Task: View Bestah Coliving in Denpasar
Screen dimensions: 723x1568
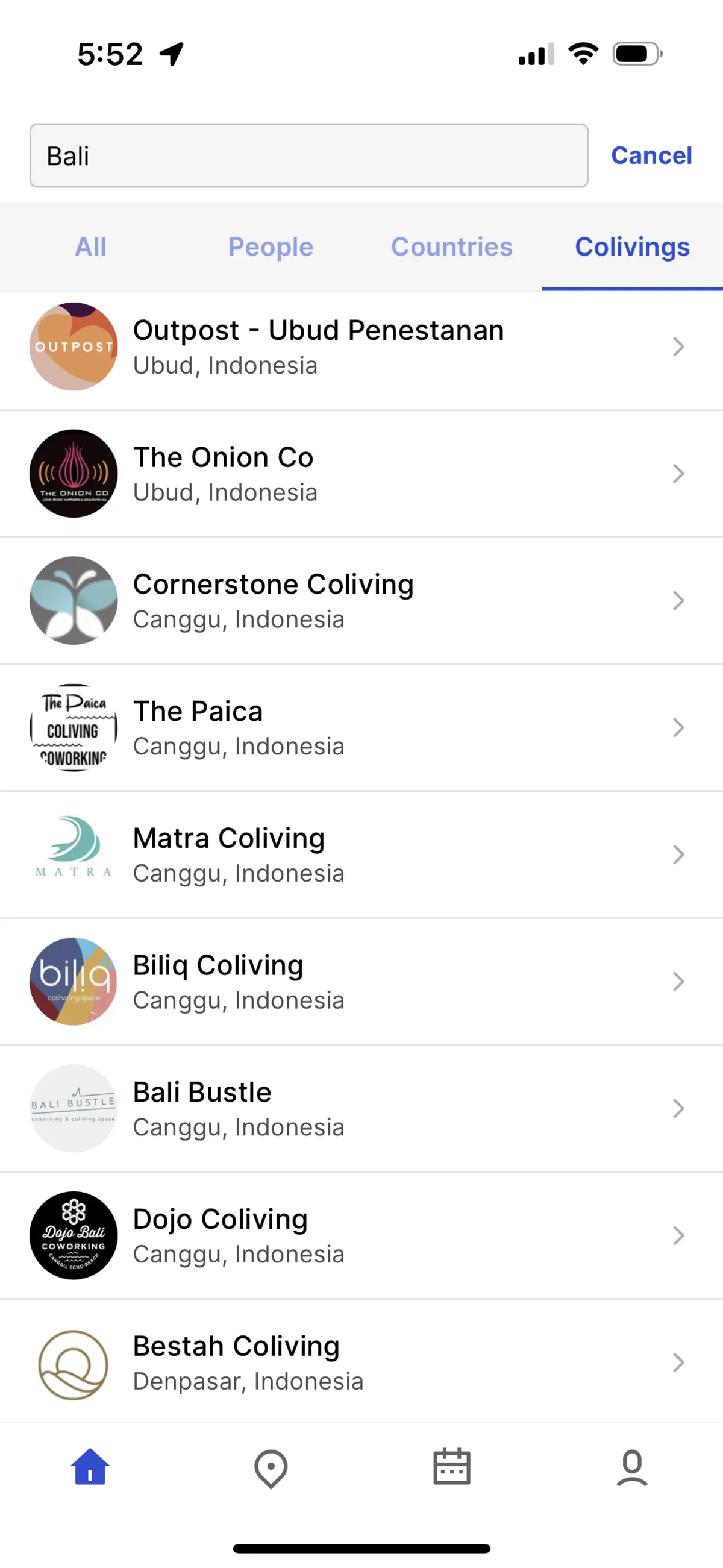Action: [x=361, y=1363]
